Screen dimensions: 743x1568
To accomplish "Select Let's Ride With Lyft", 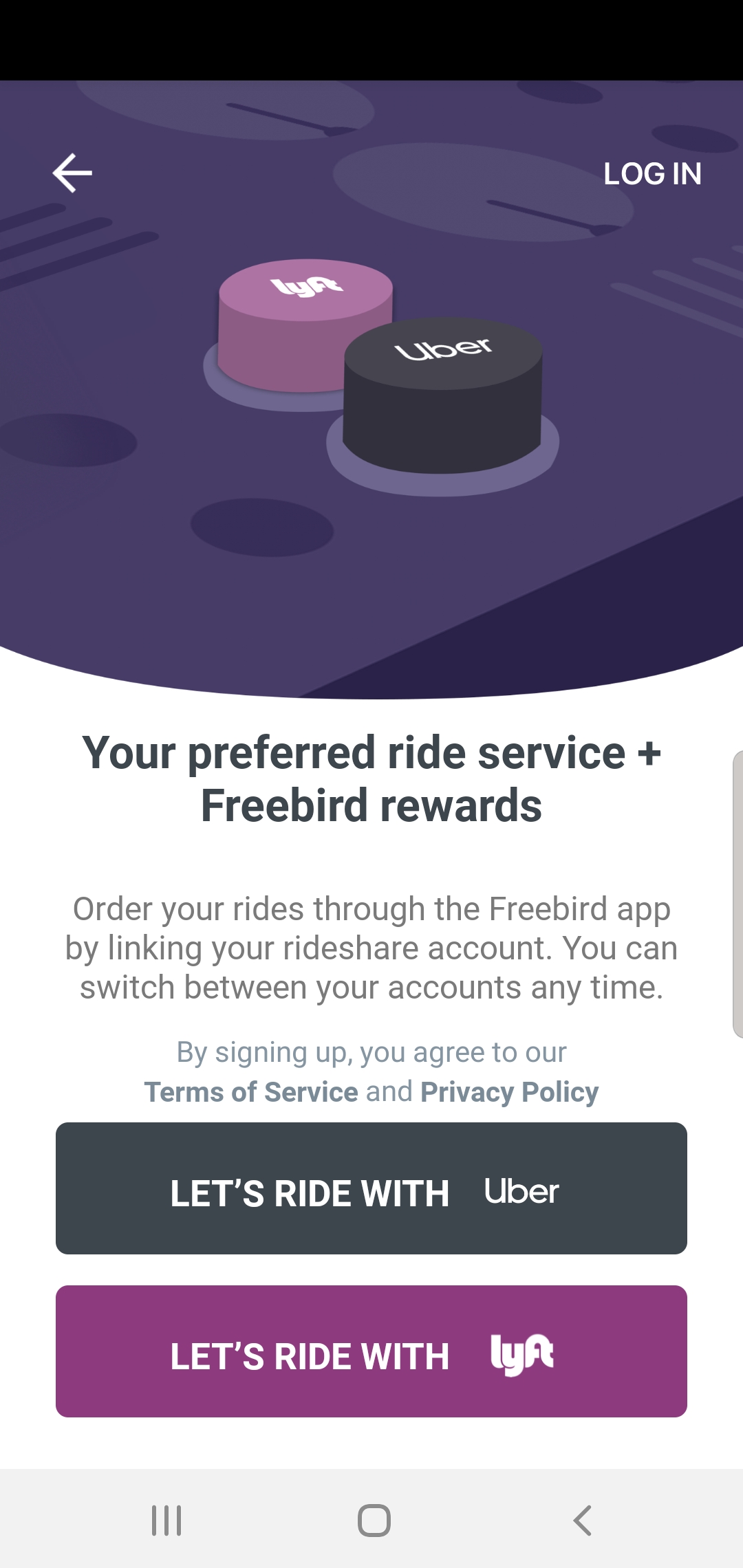I will tap(371, 1351).
